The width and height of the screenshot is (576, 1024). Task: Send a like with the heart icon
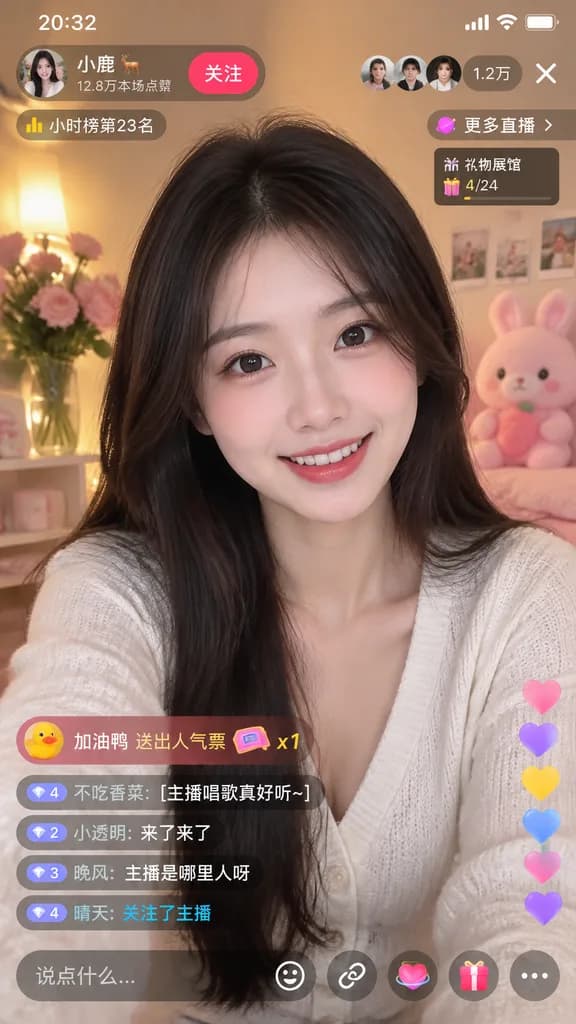coord(413,976)
